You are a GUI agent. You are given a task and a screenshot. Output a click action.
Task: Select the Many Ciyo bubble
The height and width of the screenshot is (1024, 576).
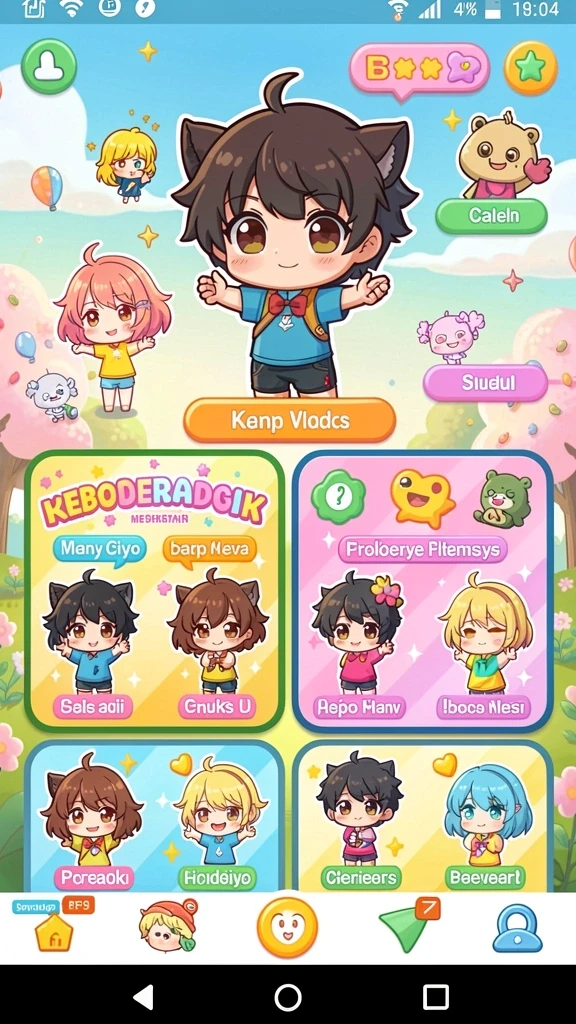(x=100, y=549)
